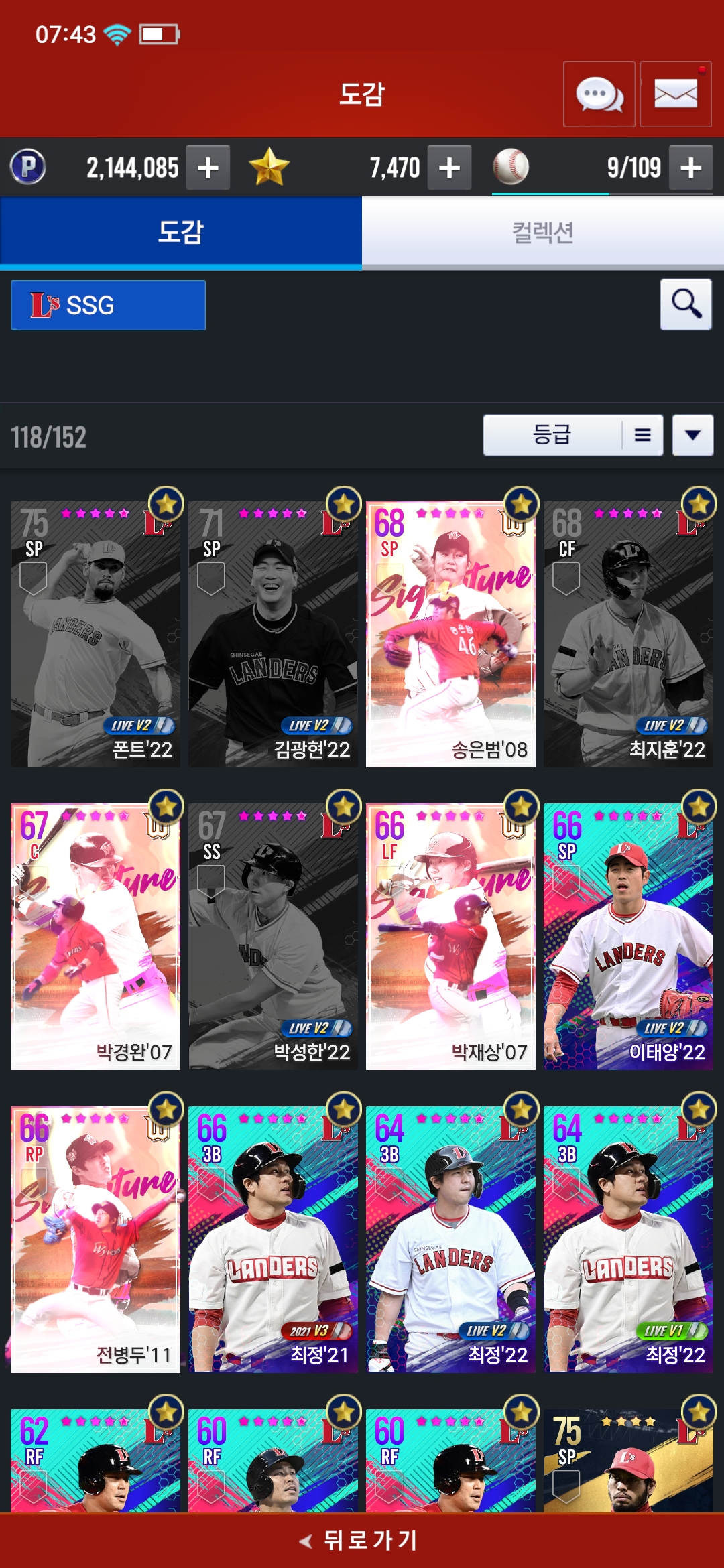The image size is (724, 1568).
Task: Open the 최정'21 player card
Action: point(273,1240)
